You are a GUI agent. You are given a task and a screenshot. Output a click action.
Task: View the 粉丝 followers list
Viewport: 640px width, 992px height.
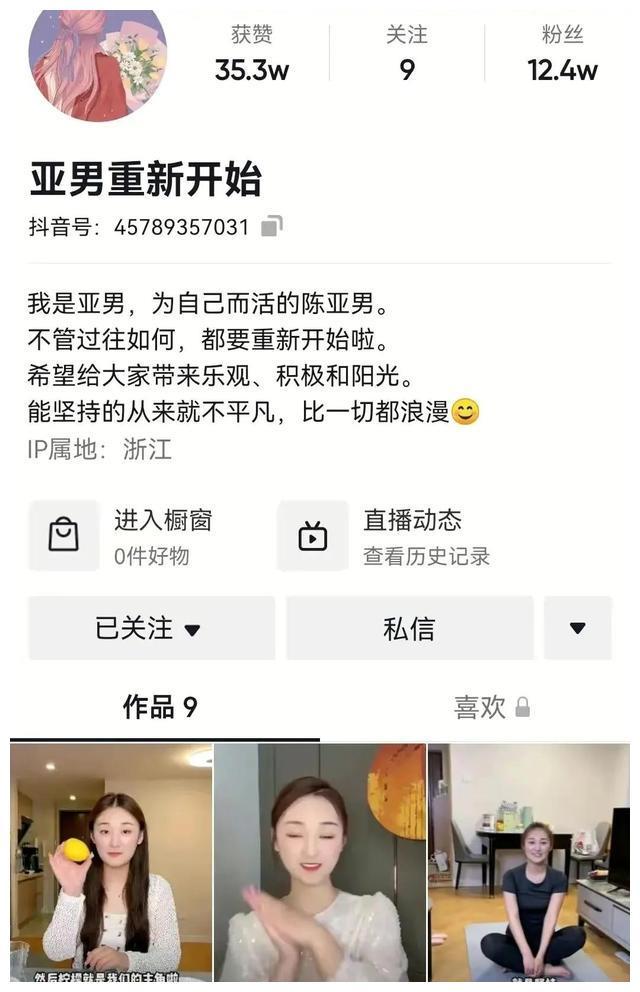562,53
